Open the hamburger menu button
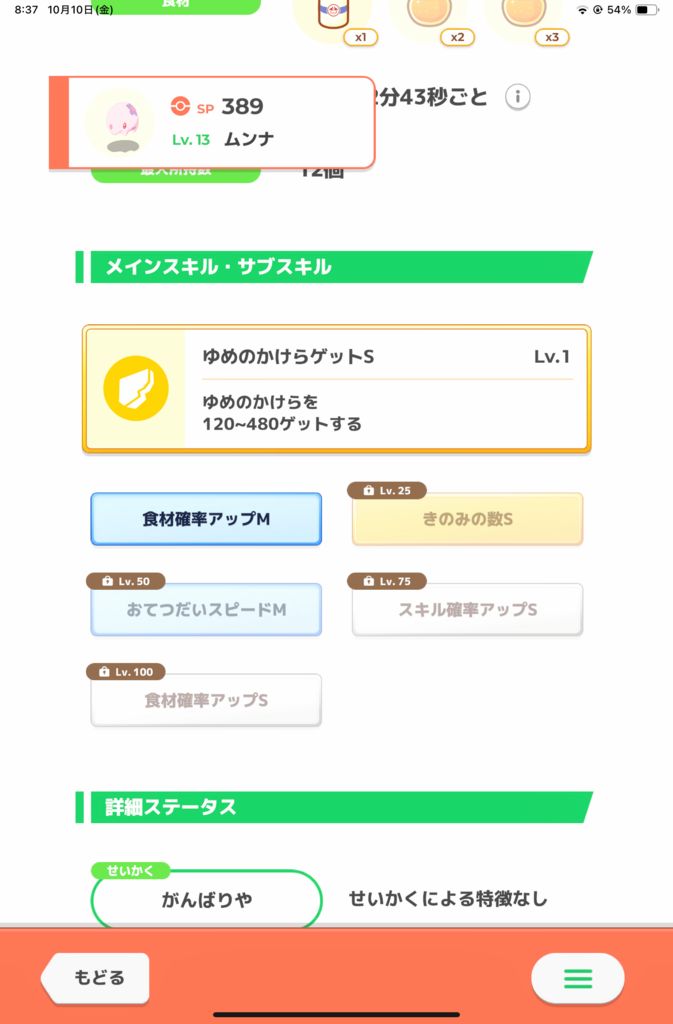The width and height of the screenshot is (673, 1024). [578, 978]
